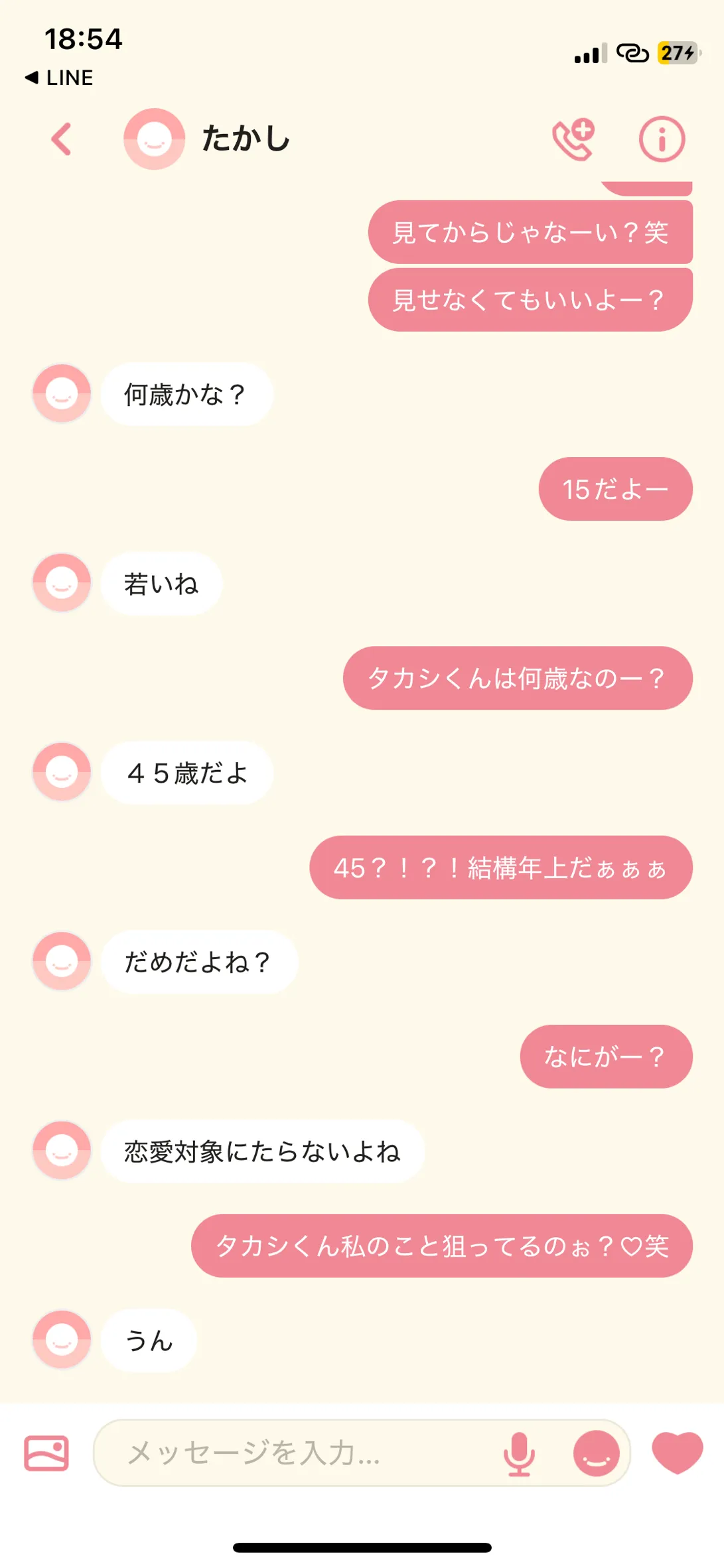
Task: Open the emoji sticker picker
Action: (596, 1453)
